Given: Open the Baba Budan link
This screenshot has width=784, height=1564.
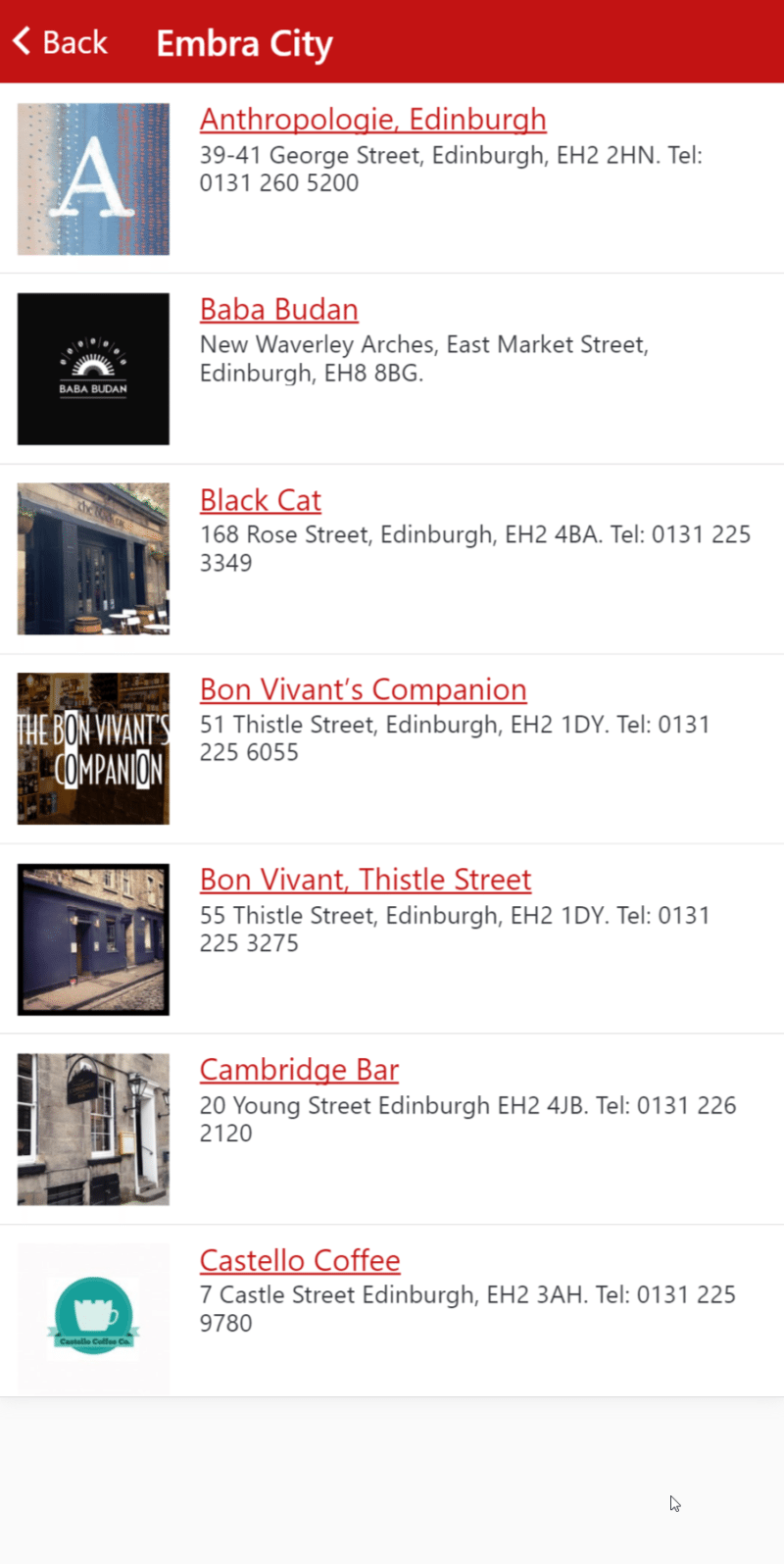Looking at the screenshot, I should coord(279,310).
